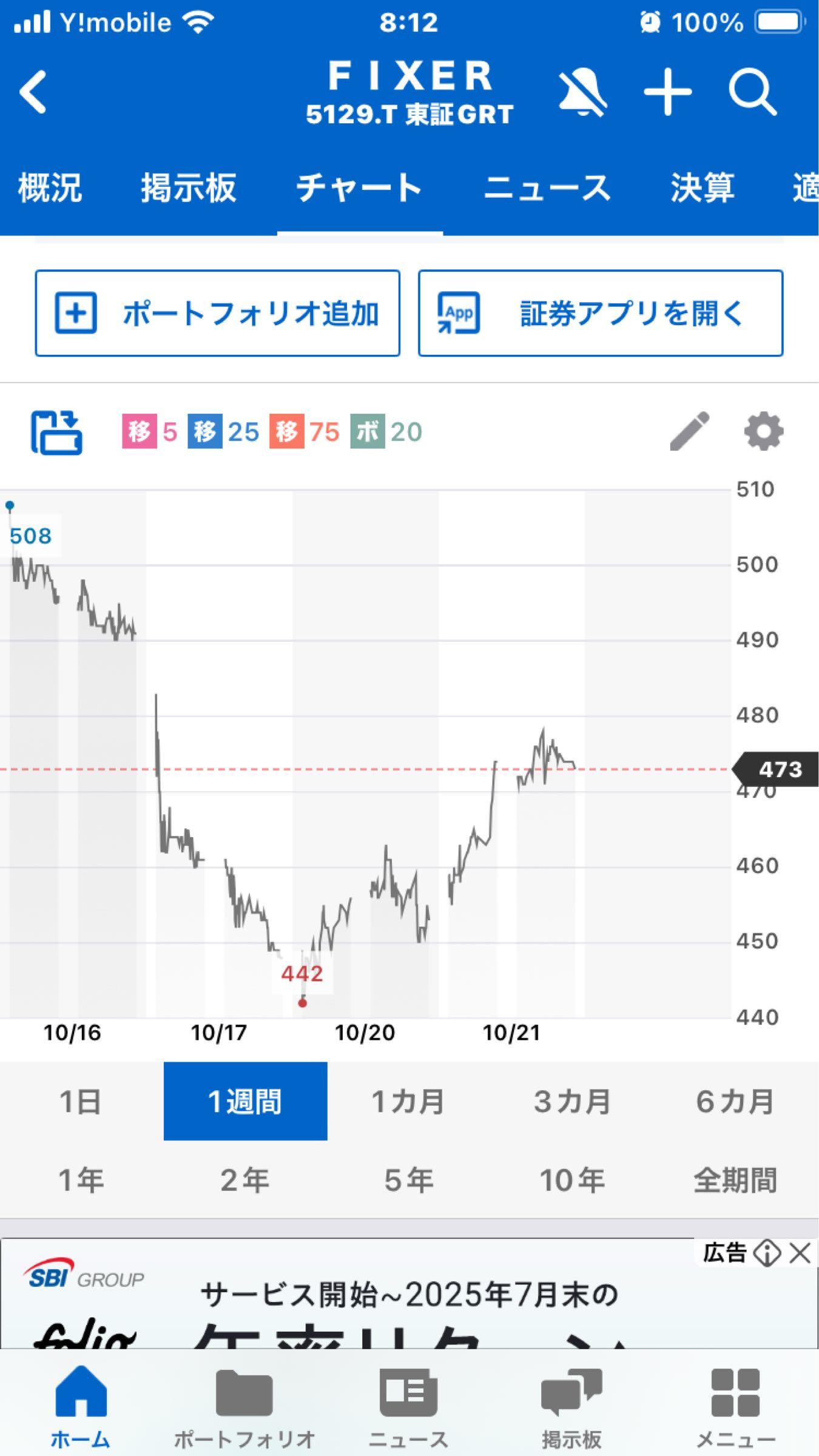Tap the plus icon to add FIXER
Image resolution: width=819 pixels, height=1456 pixels.
pyautogui.click(x=667, y=92)
